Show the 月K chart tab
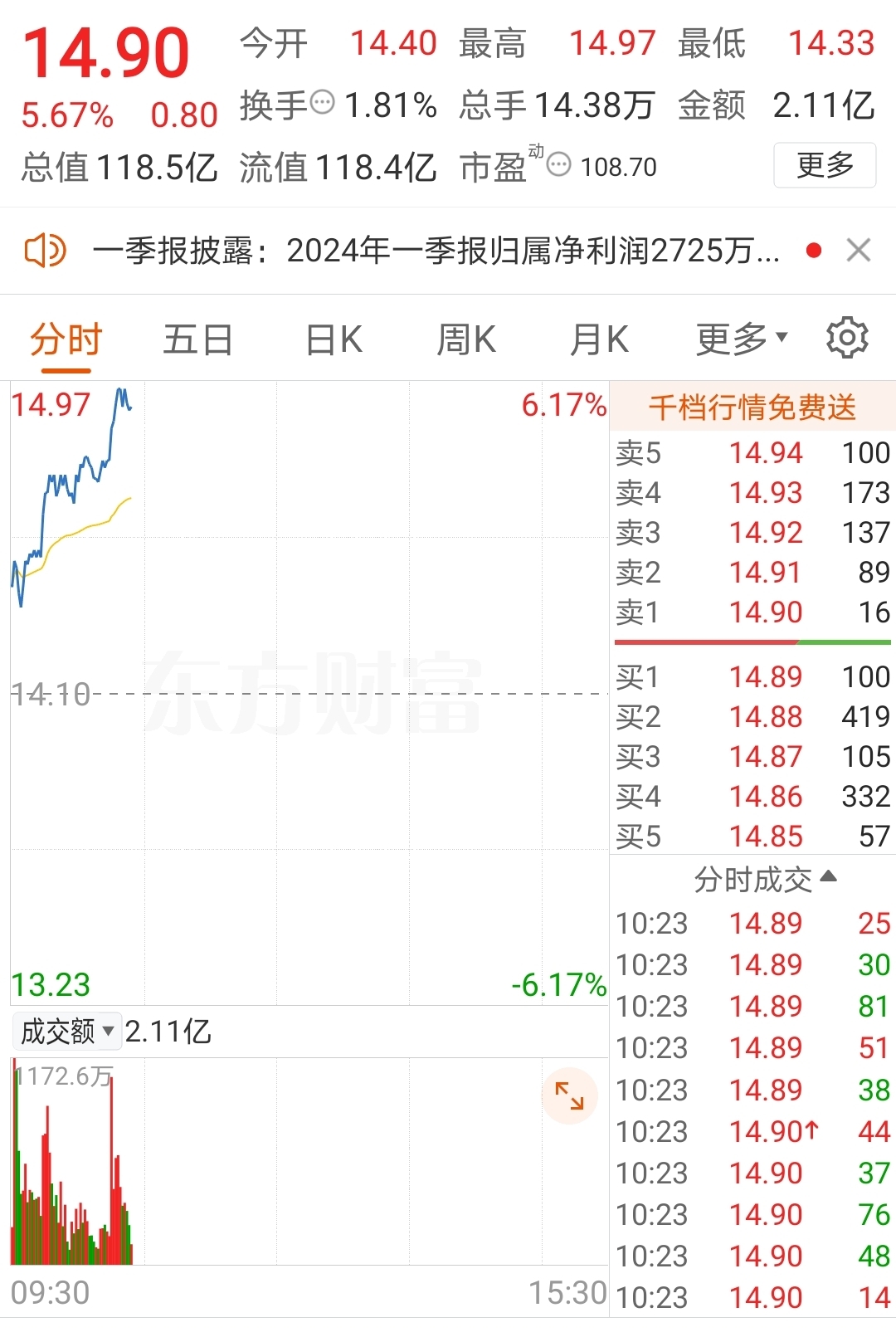Image resolution: width=896 pixels, height=1332 pixels. [599, 339]
